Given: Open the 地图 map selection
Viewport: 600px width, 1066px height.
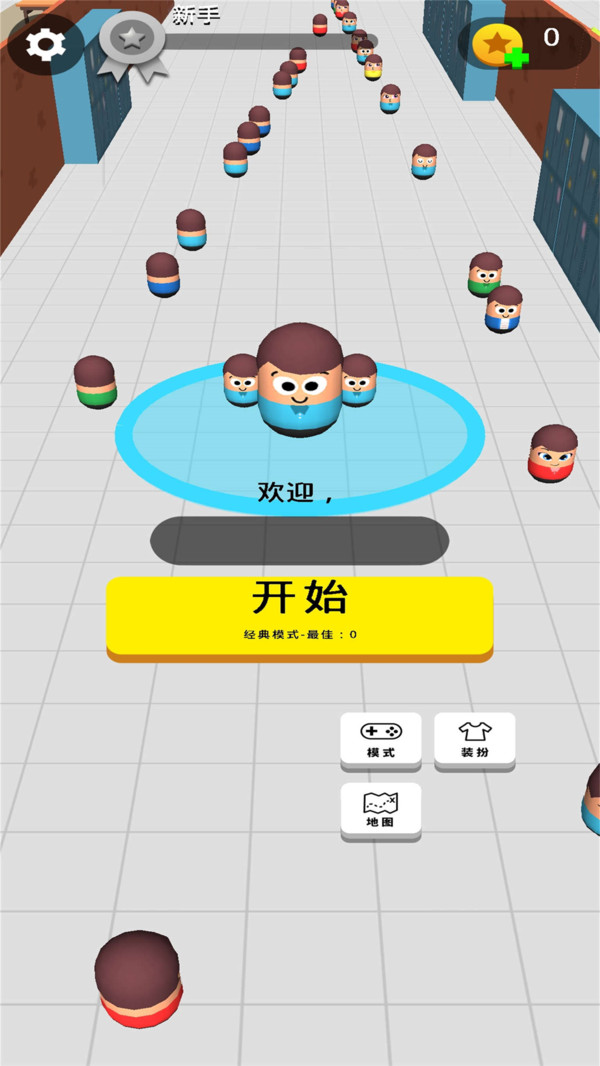Looking at the screenshot, I should [381, 809].
